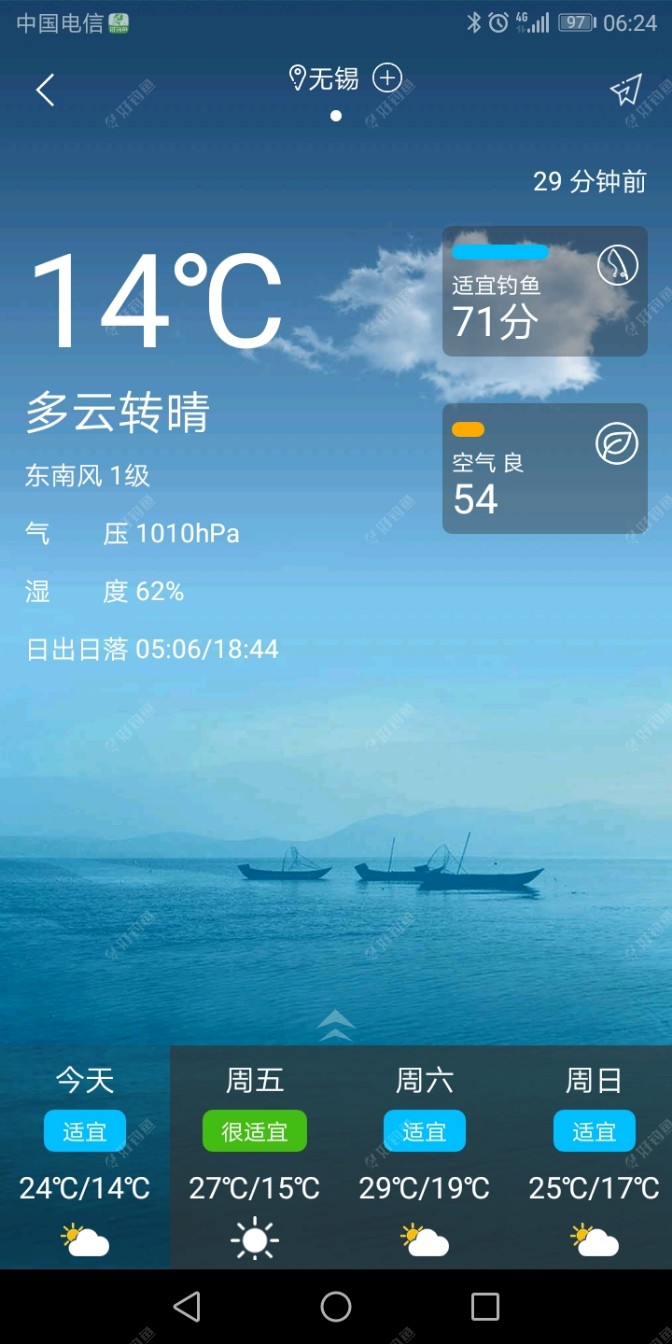Share weather via paper plane icon
Image resolution: width=672 pixels, height=1344 pixels.
click(625, 91)
